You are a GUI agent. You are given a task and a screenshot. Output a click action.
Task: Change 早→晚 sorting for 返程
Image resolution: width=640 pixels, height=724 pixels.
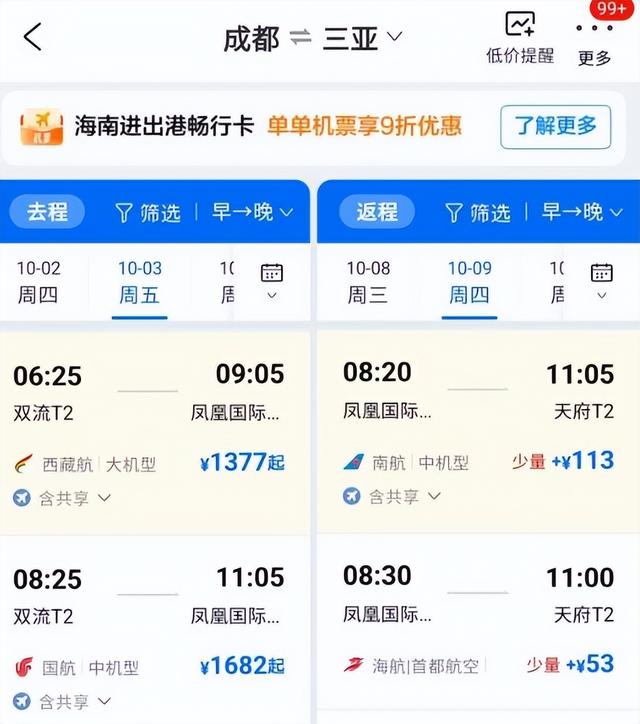[586, 212]
